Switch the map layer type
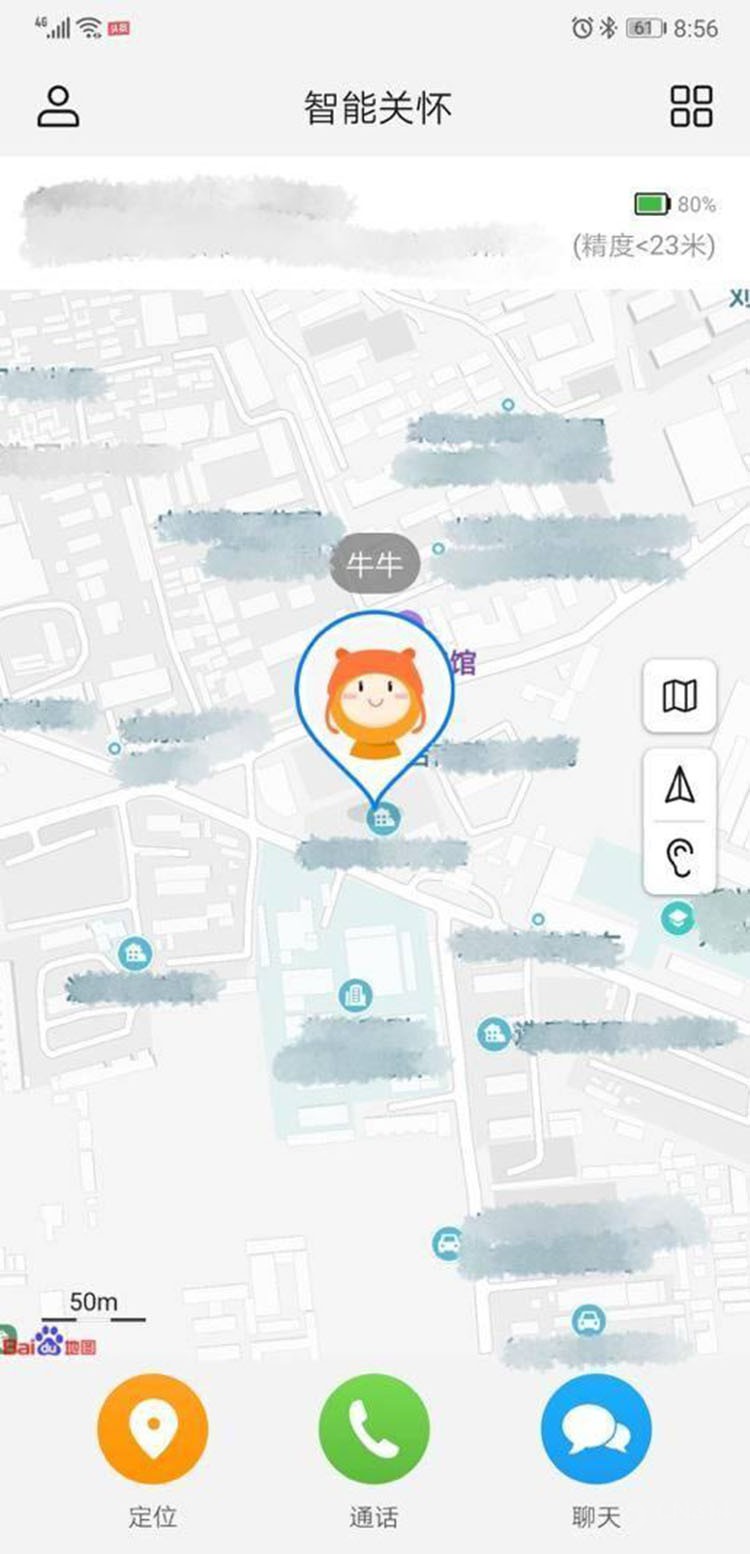 (x=680, y=696)
